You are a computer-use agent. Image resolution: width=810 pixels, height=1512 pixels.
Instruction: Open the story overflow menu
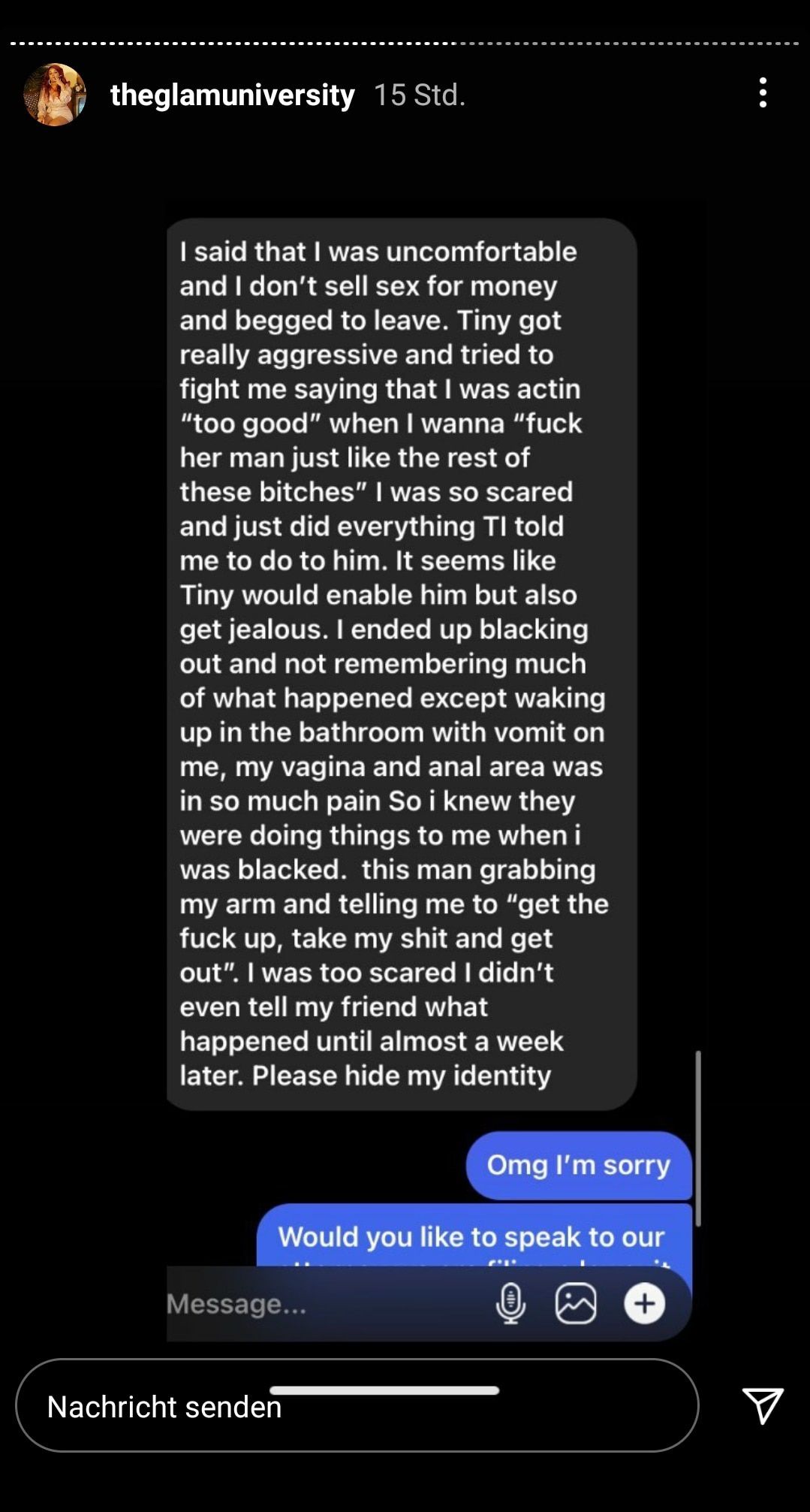[x=763, y=93]
